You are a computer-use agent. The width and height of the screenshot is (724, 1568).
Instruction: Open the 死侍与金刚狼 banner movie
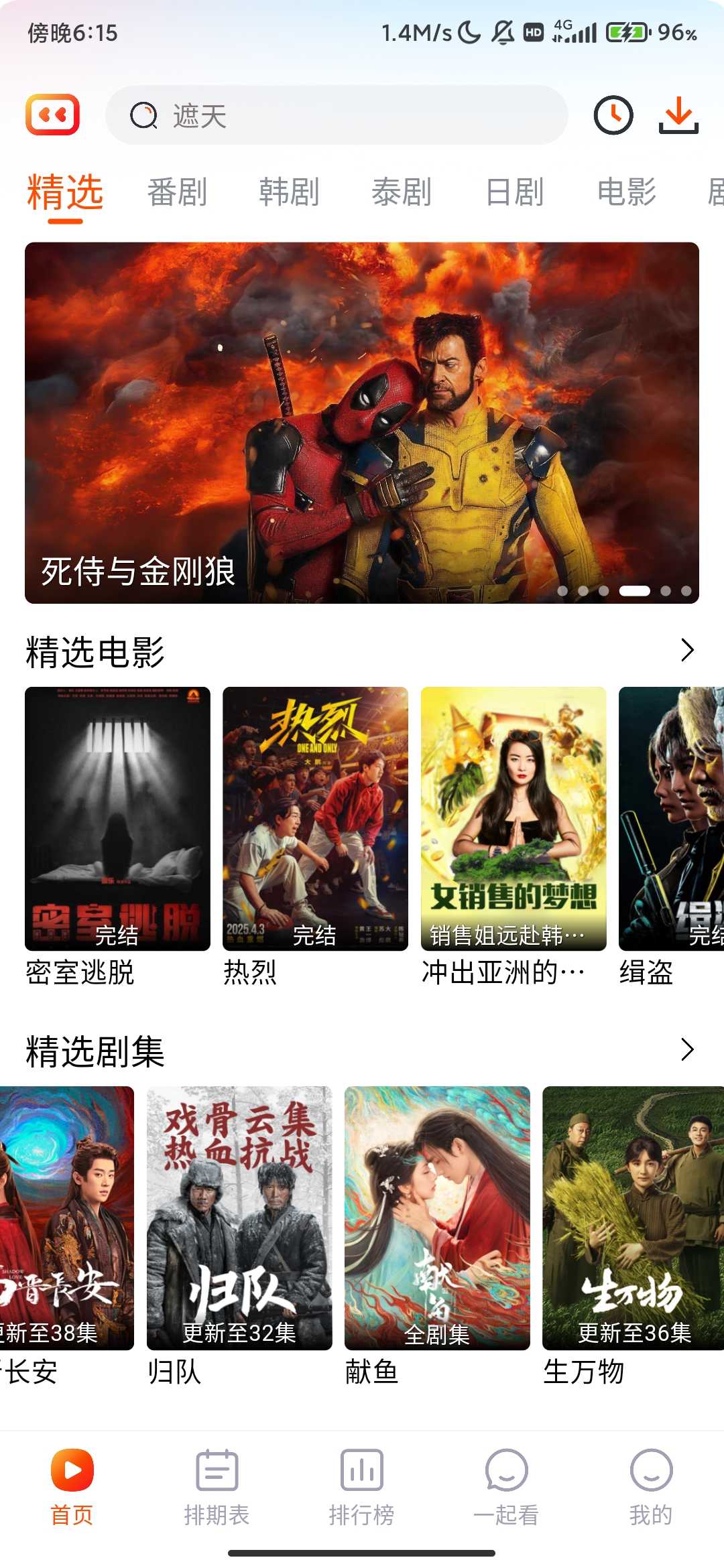point(362,423)
